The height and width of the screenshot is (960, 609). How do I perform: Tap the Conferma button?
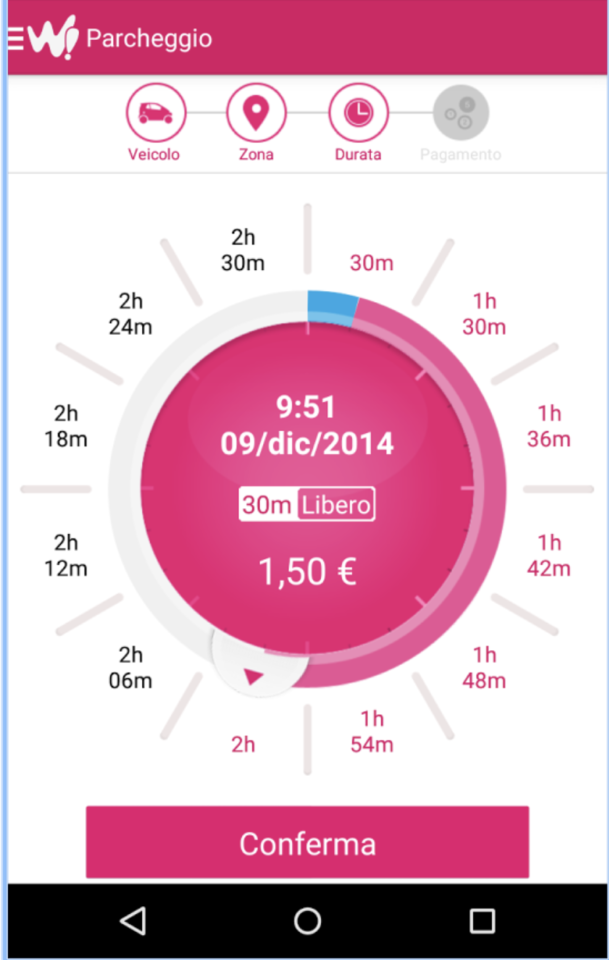click(307, 843)
